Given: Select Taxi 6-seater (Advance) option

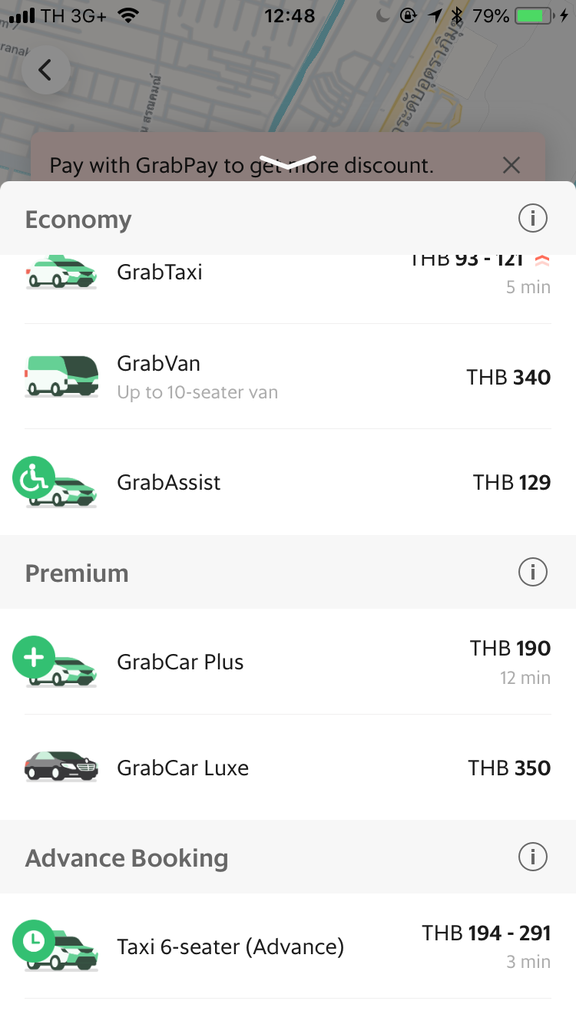Looking at the screenshot, I should point(288,946).
